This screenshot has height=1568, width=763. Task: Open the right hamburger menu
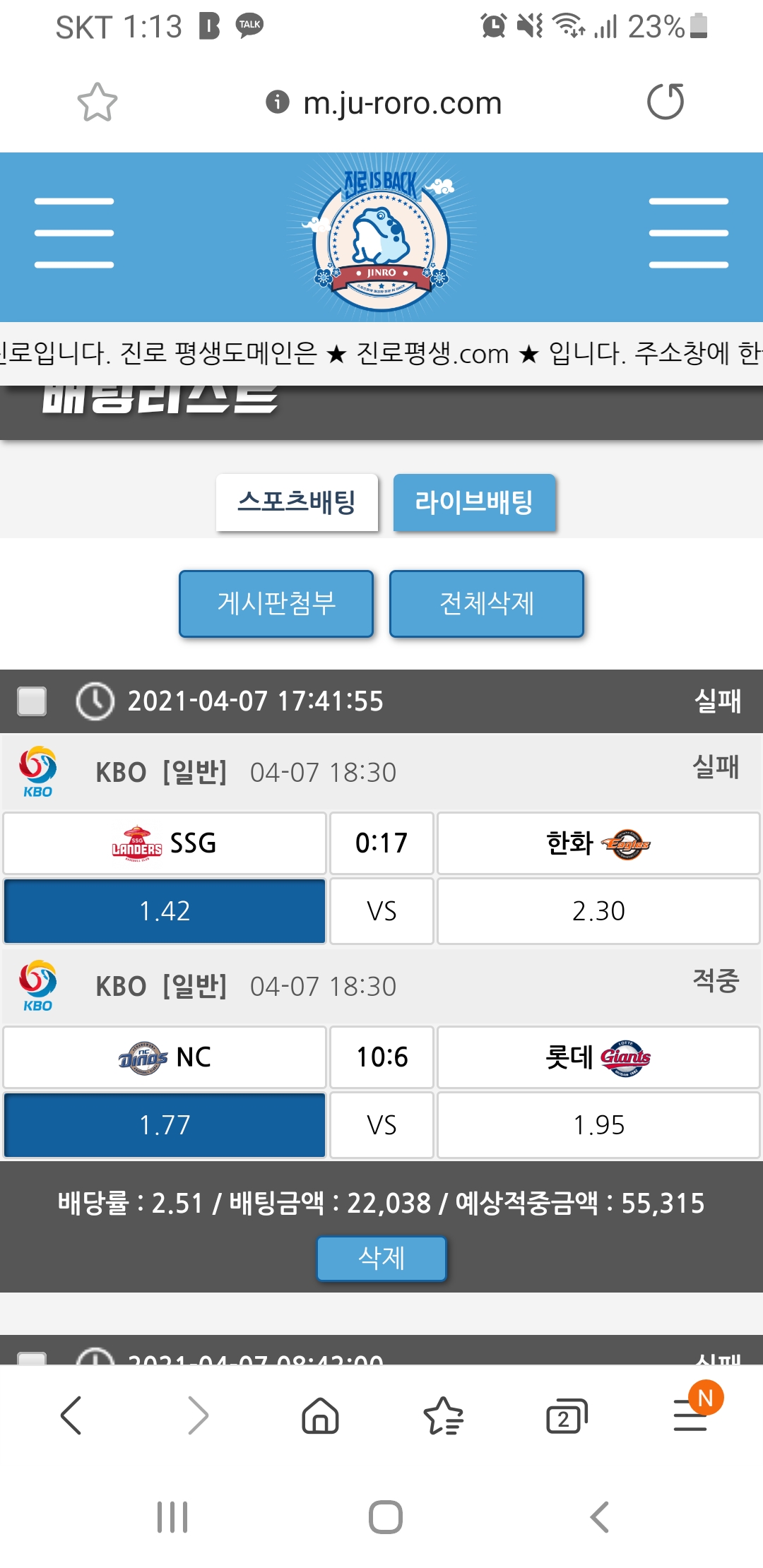pyautogui.click(x=688, y=233)
